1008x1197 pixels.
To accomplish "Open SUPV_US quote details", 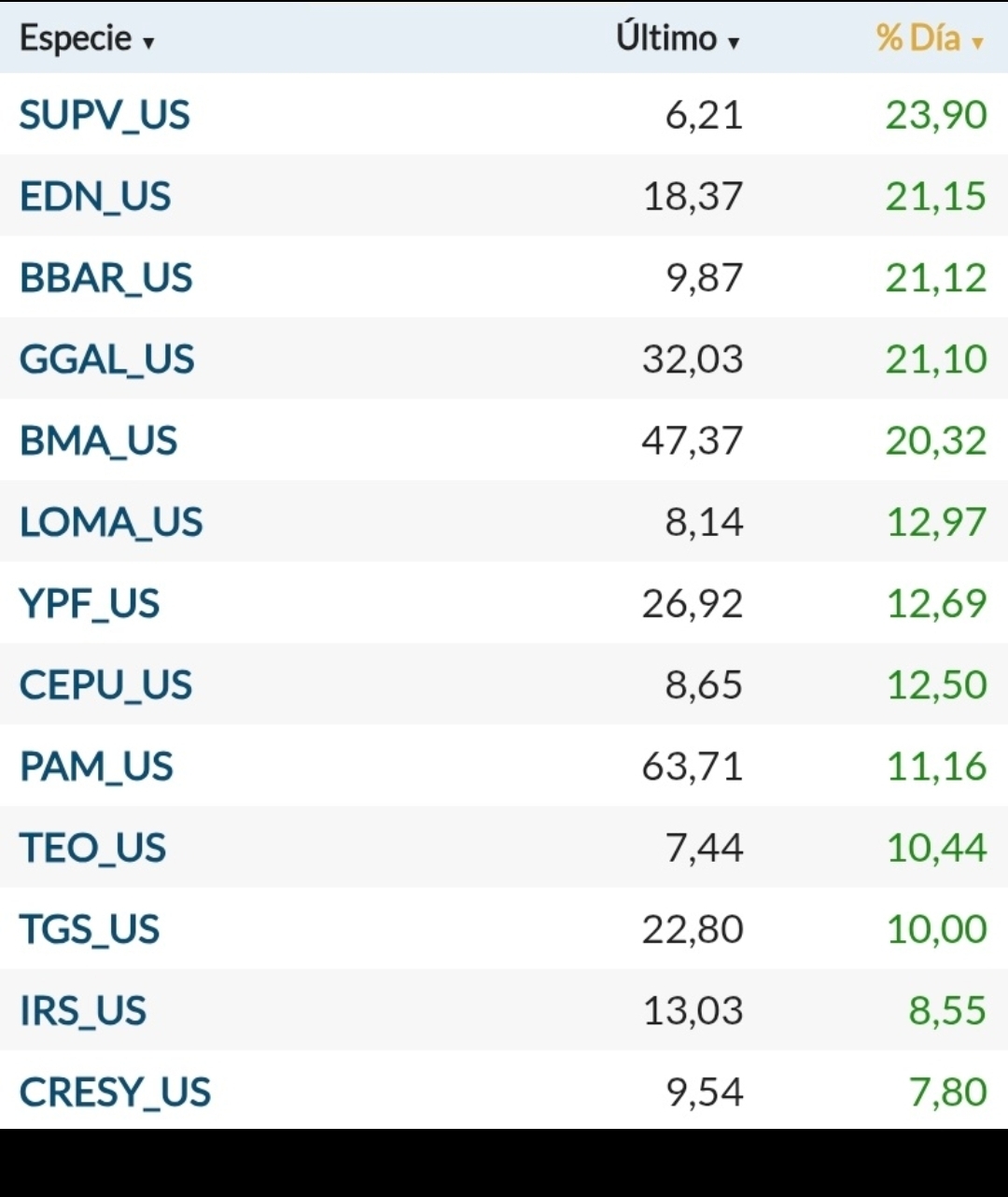I will click(x=105, y=115).
